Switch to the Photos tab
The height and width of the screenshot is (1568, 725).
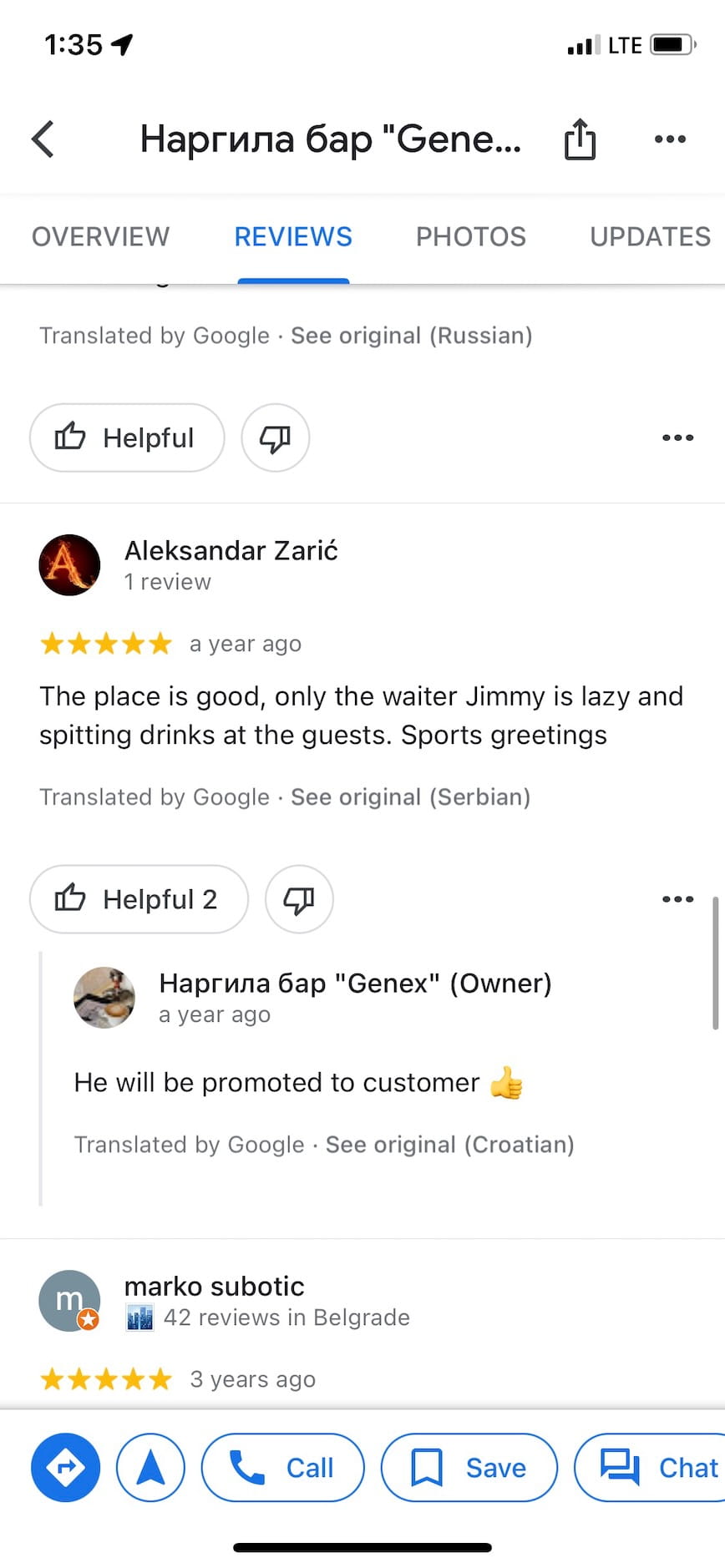[471, 237]
